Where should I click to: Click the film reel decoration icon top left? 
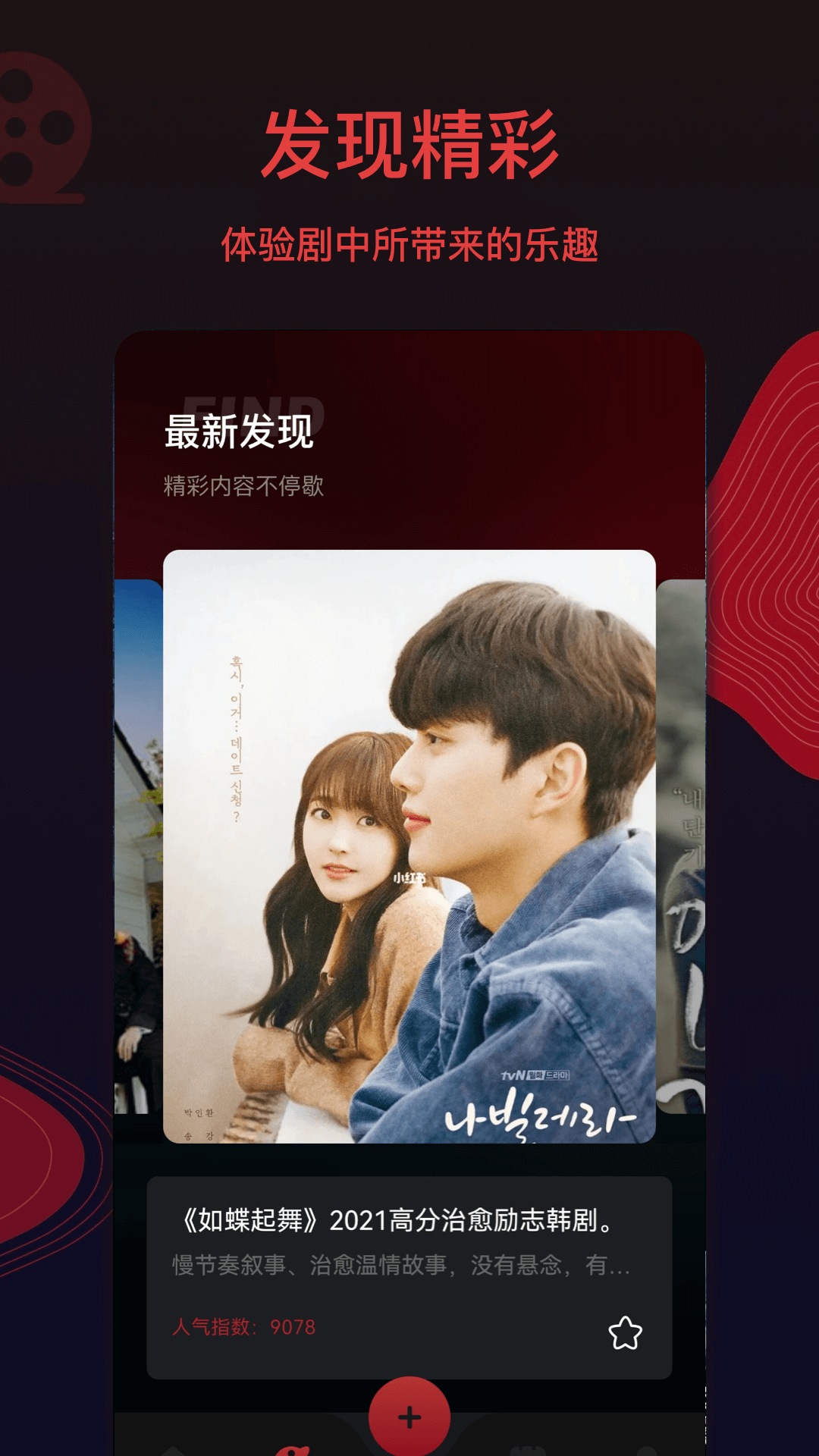(34, 125)
